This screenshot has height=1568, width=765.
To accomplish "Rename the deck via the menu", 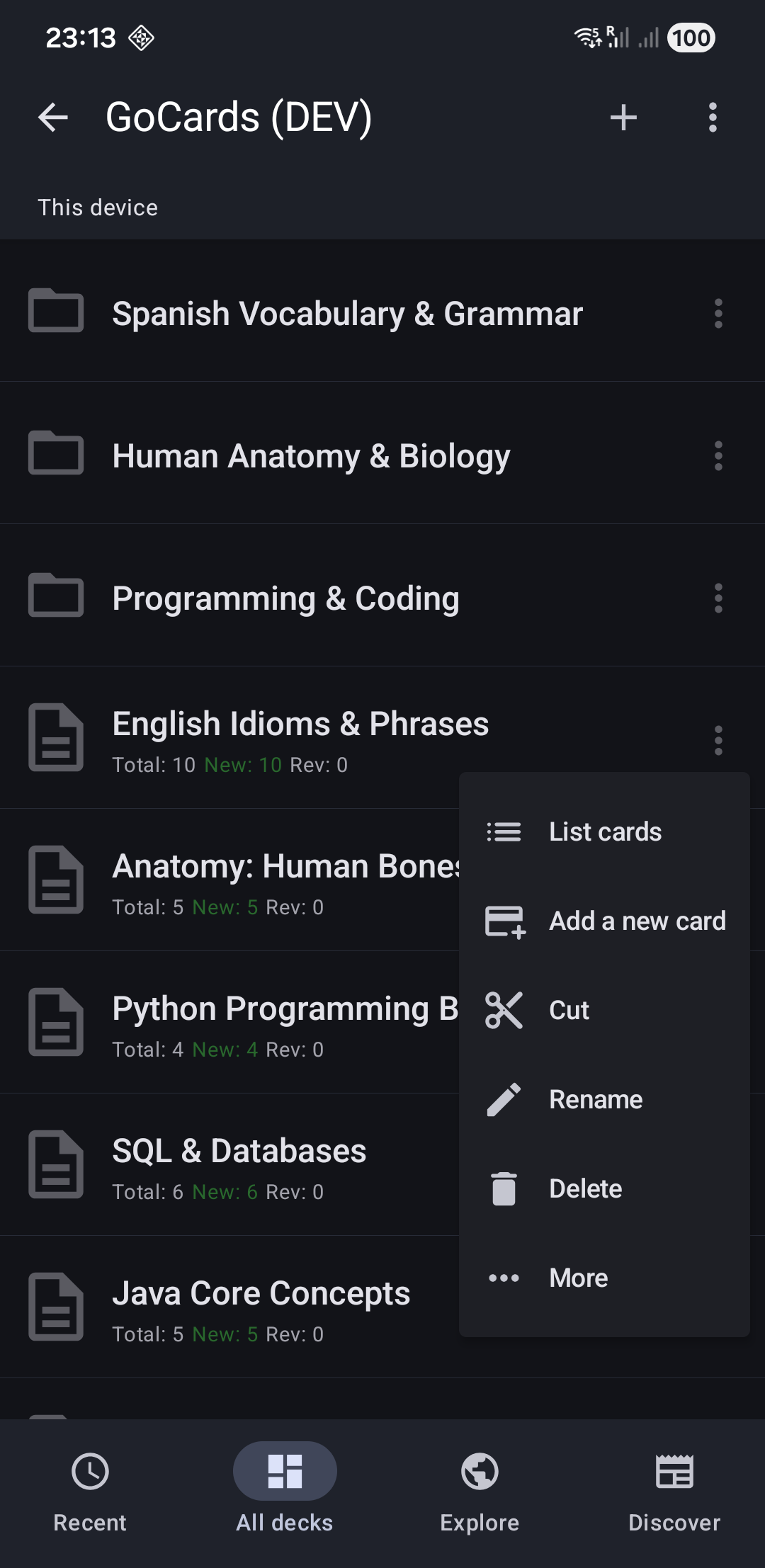I will 604,1099.
